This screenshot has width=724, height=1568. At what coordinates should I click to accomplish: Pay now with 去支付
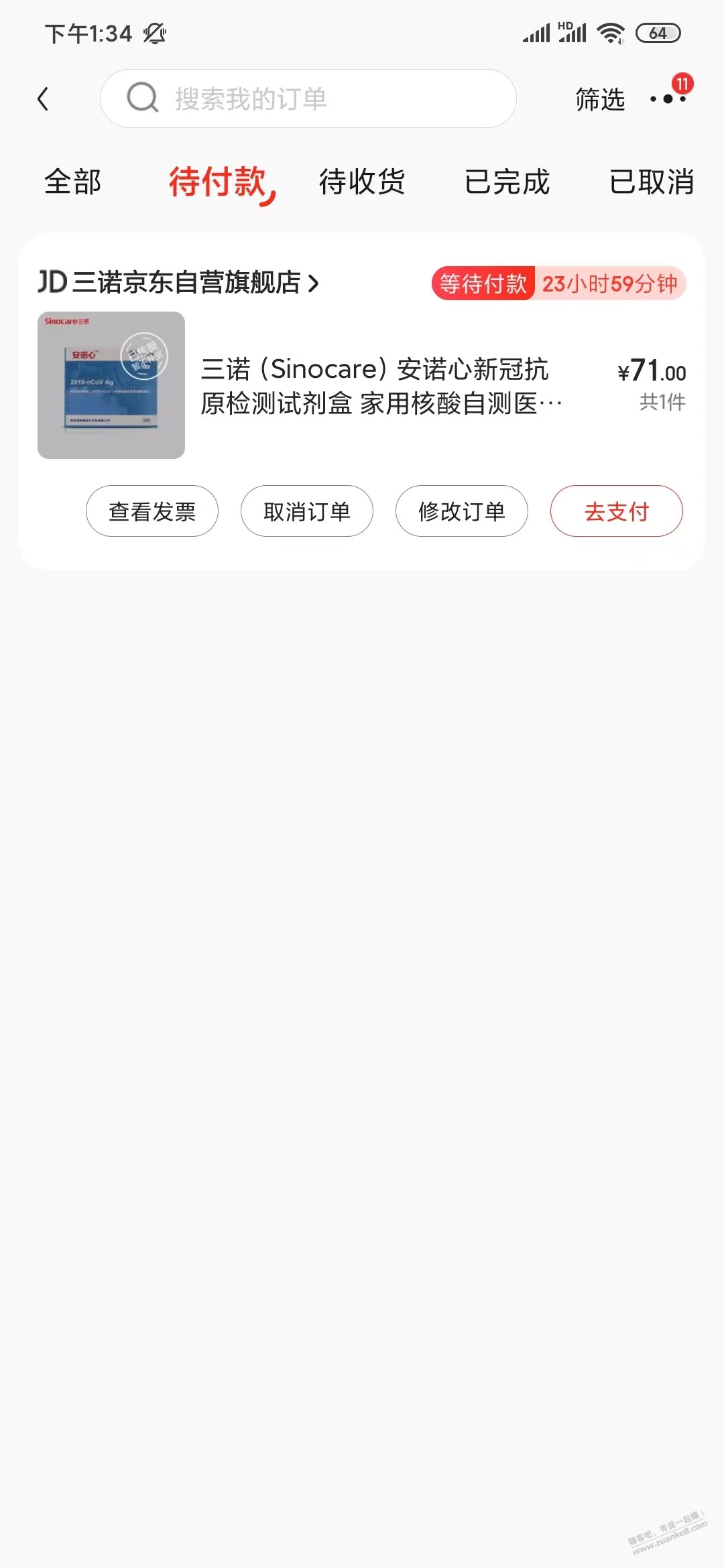pos(617,511)
